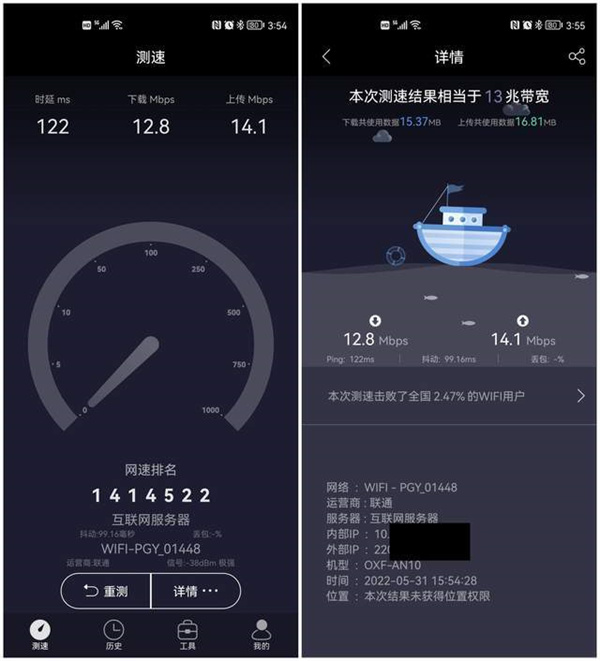Tap the 重测 retest button
The width and height of the screenshot is (600, 661).
coord(106,591)
